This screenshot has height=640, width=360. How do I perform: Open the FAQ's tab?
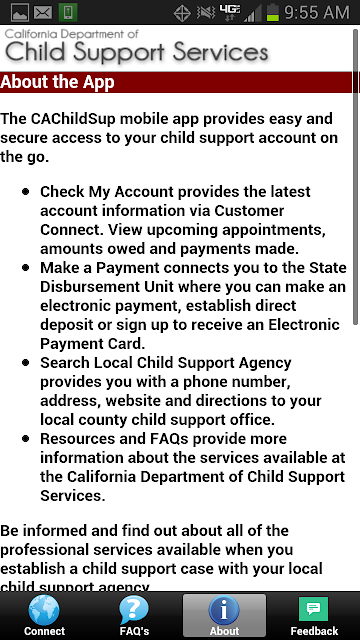pyautogui.click(x=135, y=616)
